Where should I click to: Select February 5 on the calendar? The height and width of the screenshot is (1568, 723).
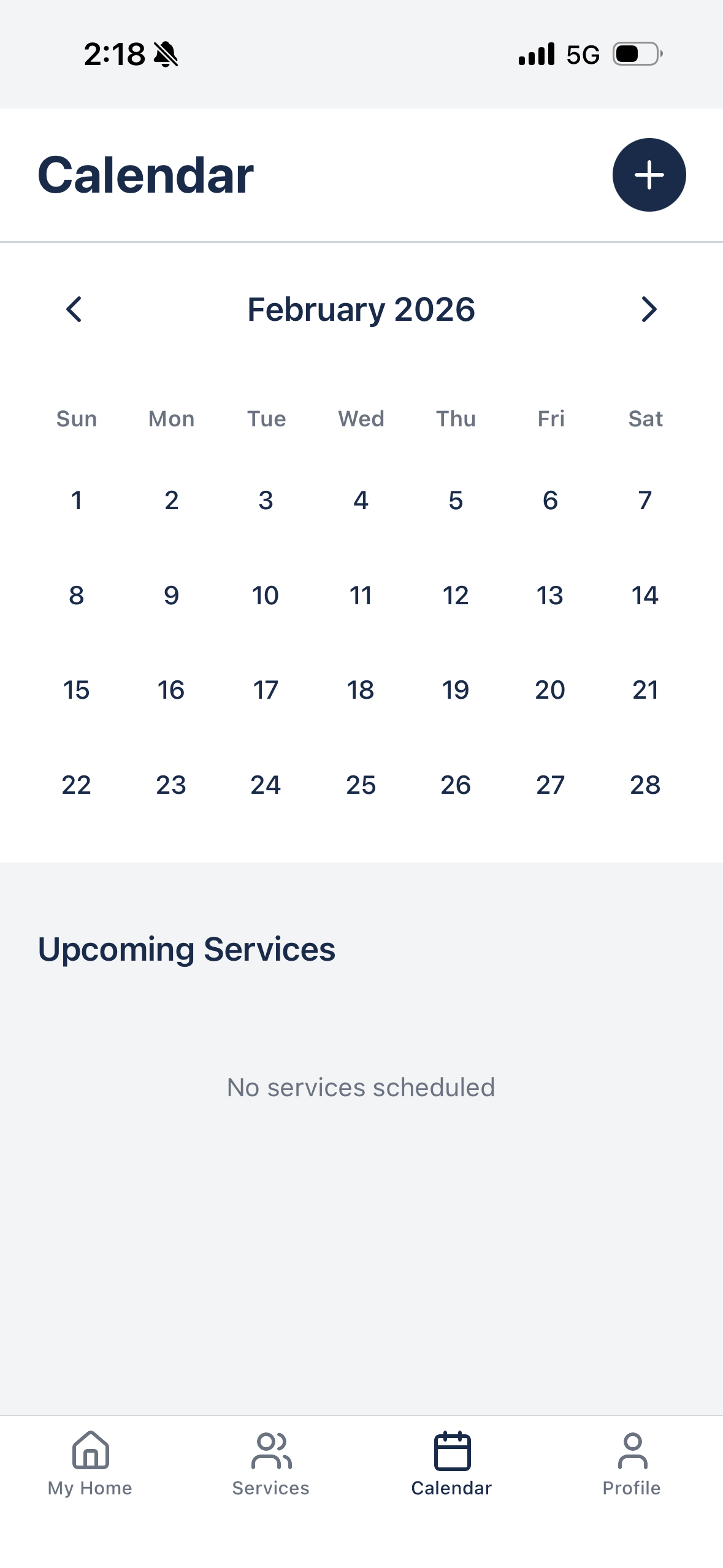point(456,501)
